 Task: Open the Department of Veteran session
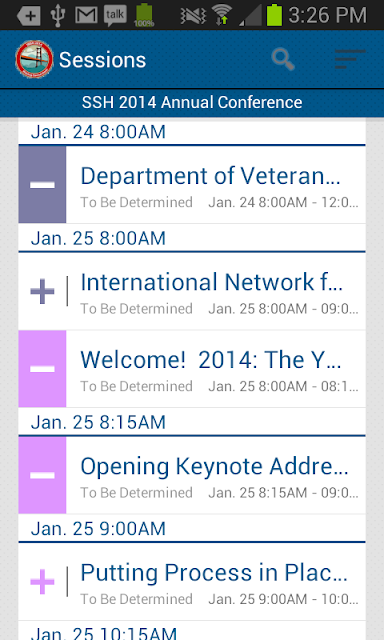(216, 184)
